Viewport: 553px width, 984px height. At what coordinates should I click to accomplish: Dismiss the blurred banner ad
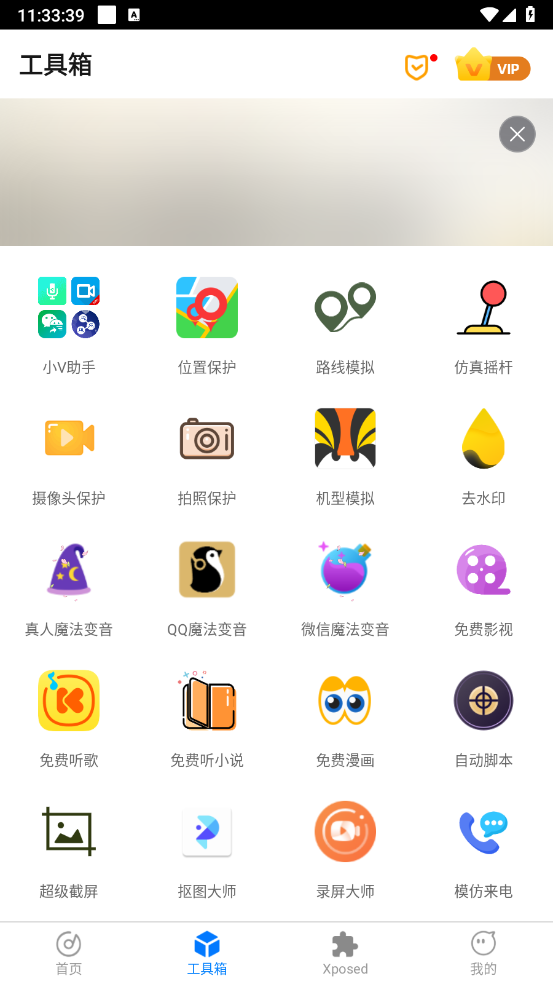pos(517,134)
